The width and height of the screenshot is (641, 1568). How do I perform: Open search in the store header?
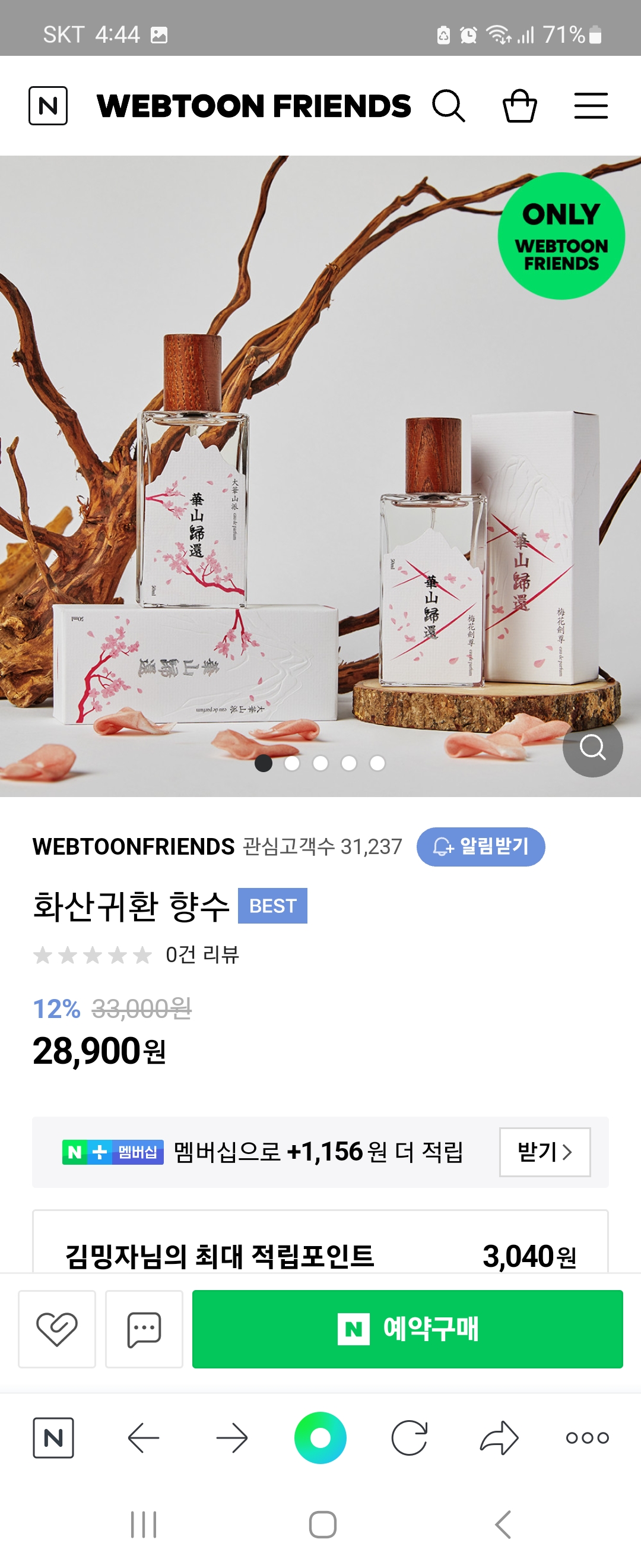pyautogui.click(x=449, y=106)
